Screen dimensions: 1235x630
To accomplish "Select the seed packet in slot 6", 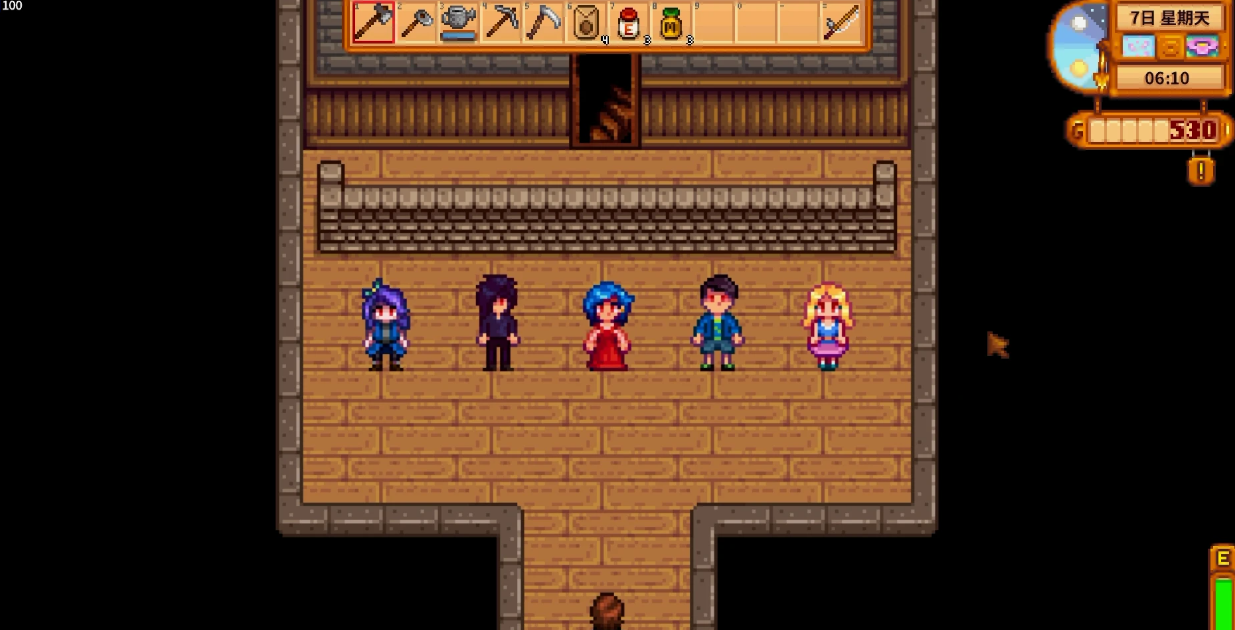I will pyautogui.click(x=585, y=22).
